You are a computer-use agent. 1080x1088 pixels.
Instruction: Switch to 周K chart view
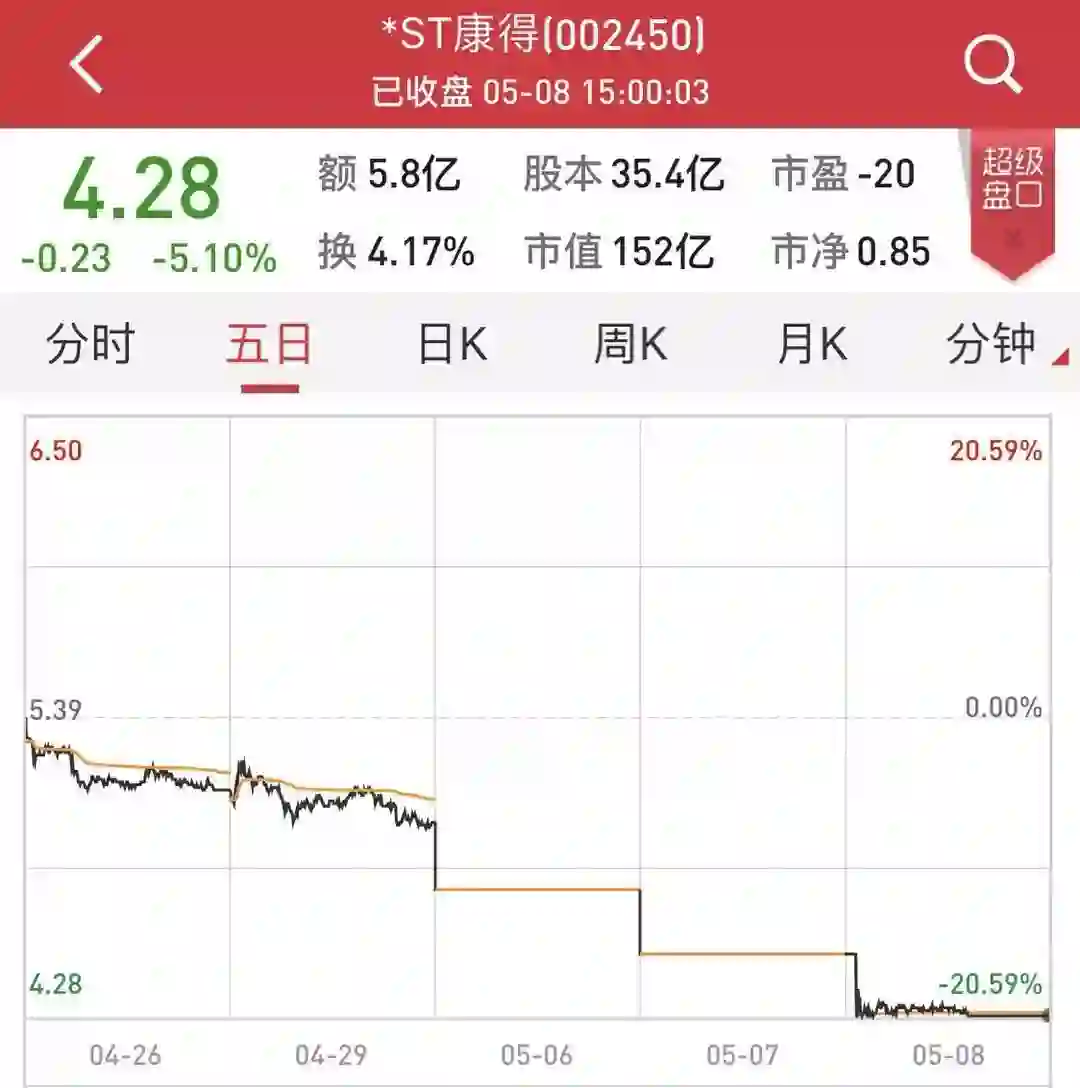[x=630, y=345]
